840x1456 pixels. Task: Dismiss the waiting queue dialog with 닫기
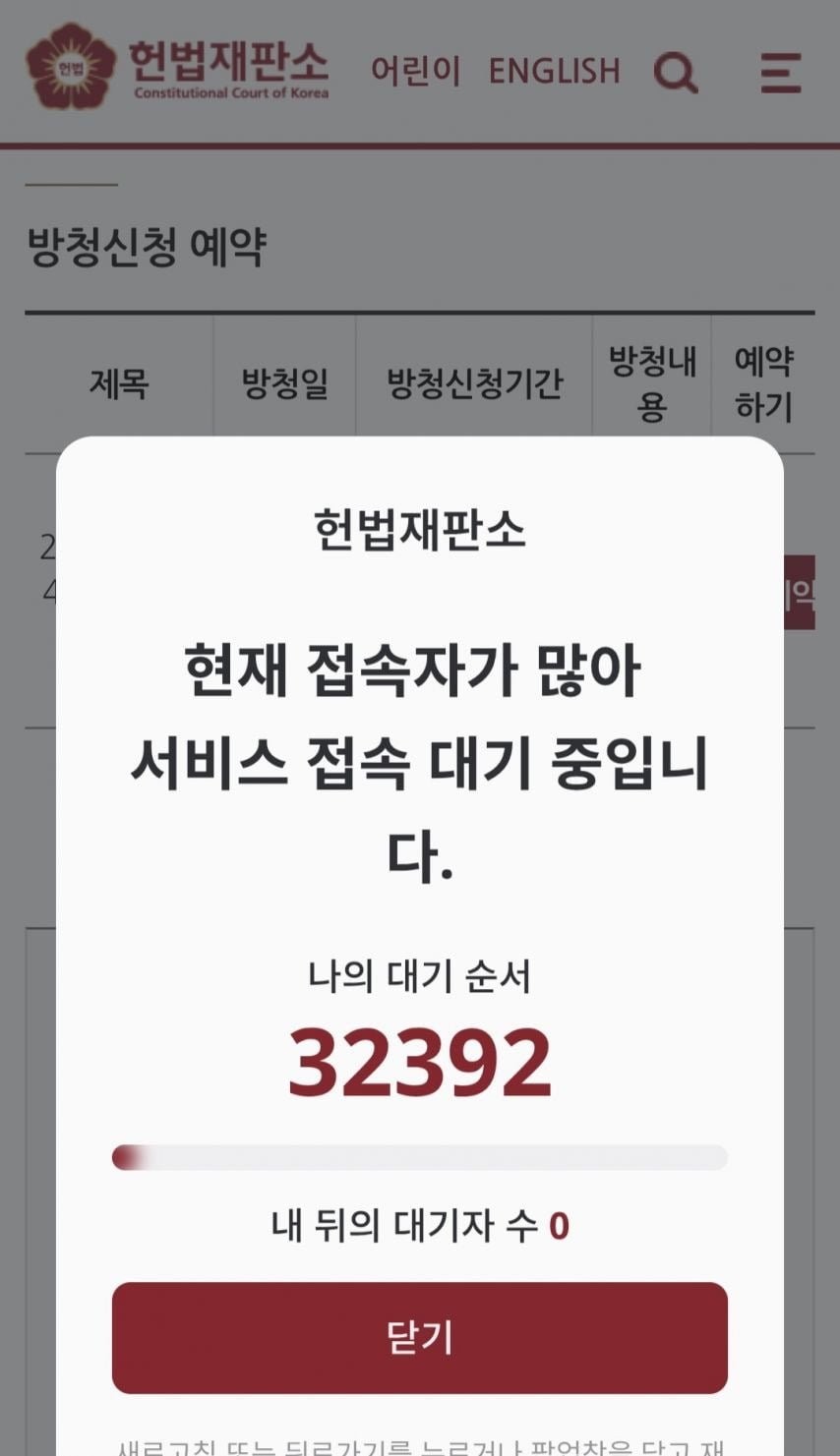pos(419,1337)
